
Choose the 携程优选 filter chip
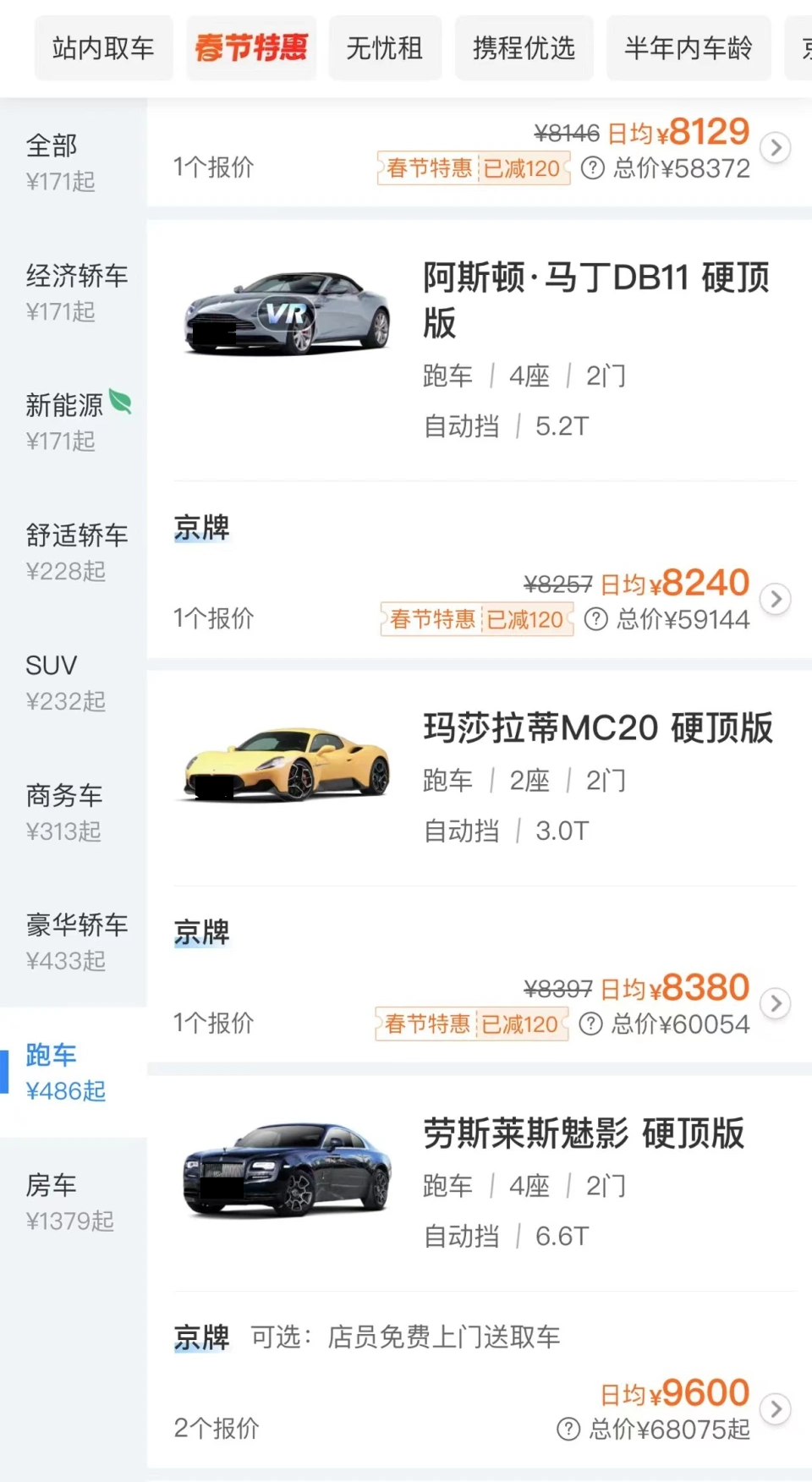(524, 48)
